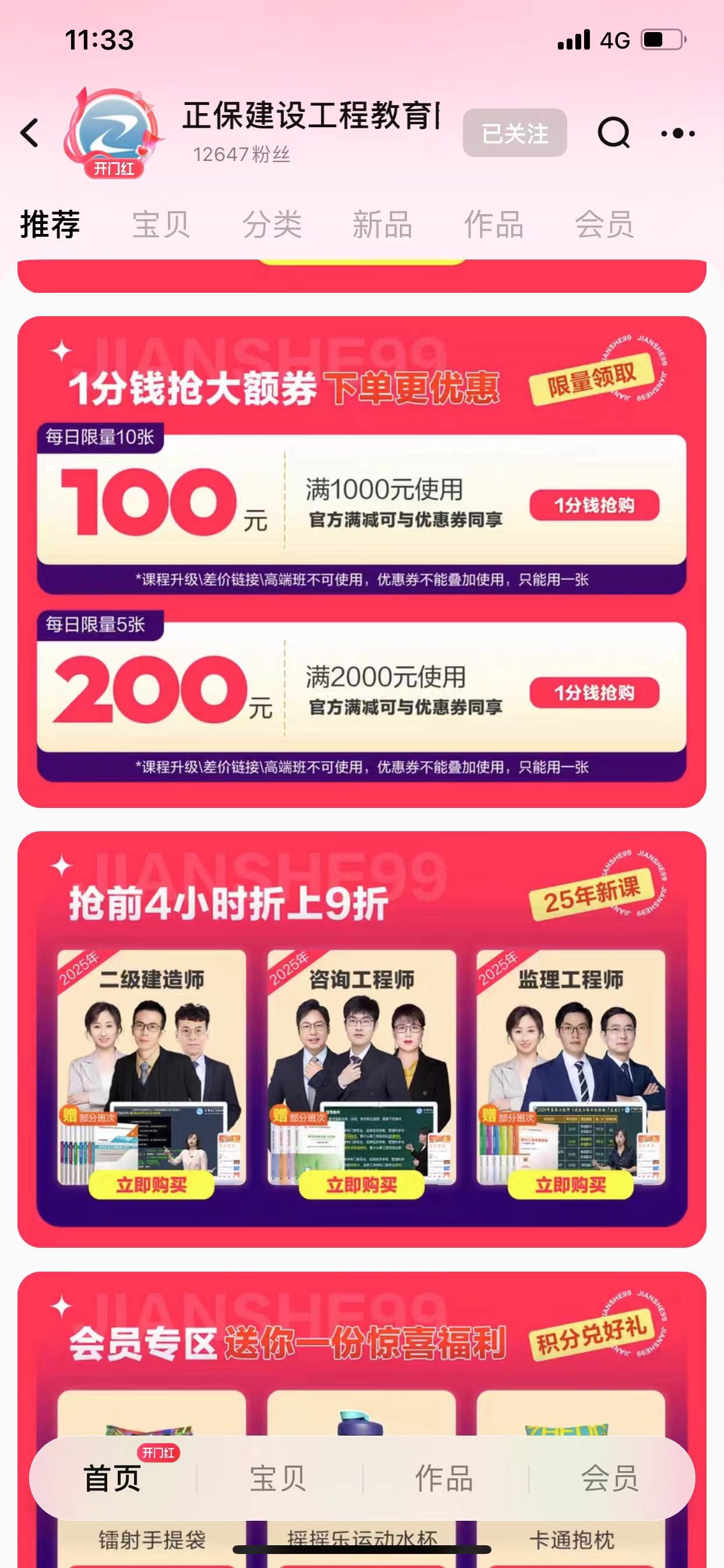The height and width of the screenshot is (1568, 724).
Task: Select 会员 in the bottom bar
Action: [x=610, y=1478]
